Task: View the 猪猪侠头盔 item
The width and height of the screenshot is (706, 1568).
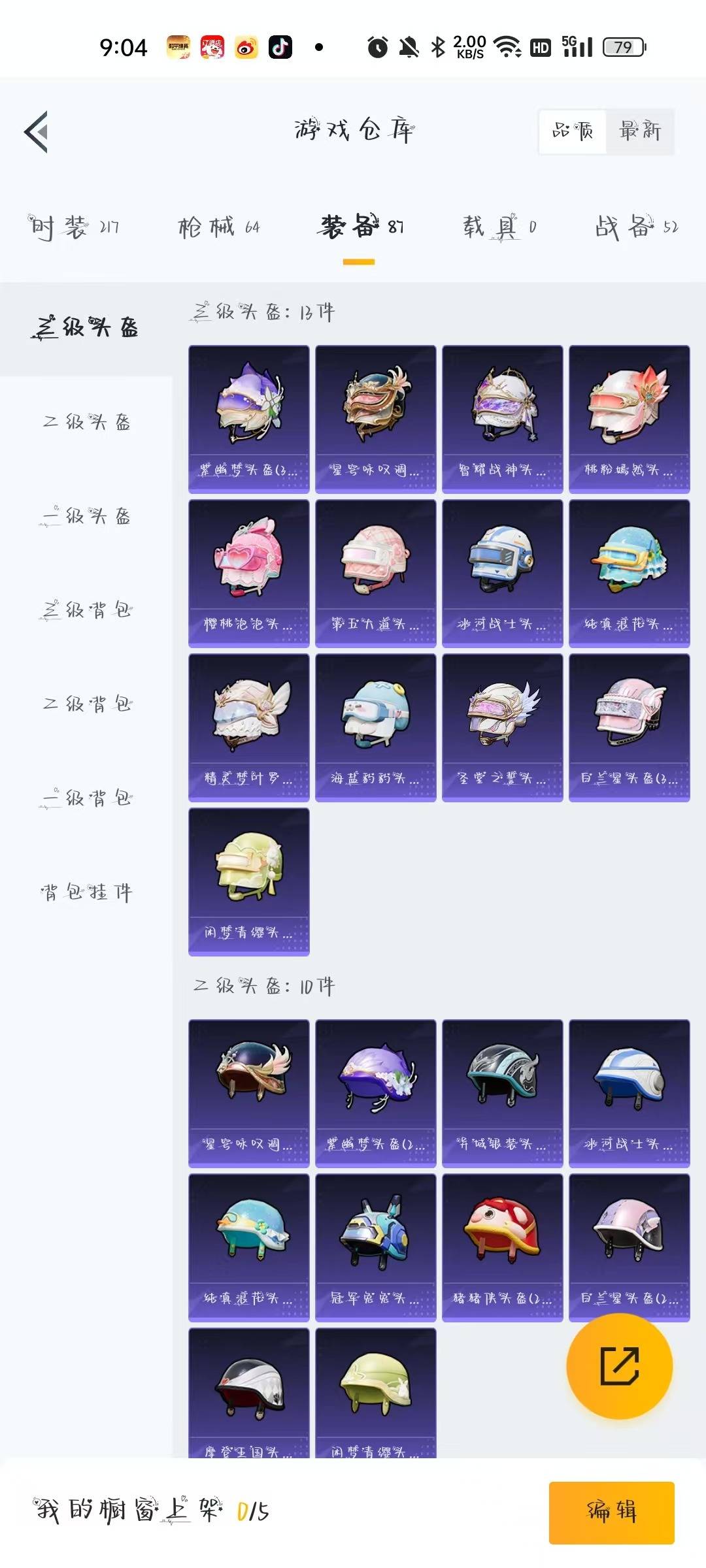Action: [x=502, y=1247]
